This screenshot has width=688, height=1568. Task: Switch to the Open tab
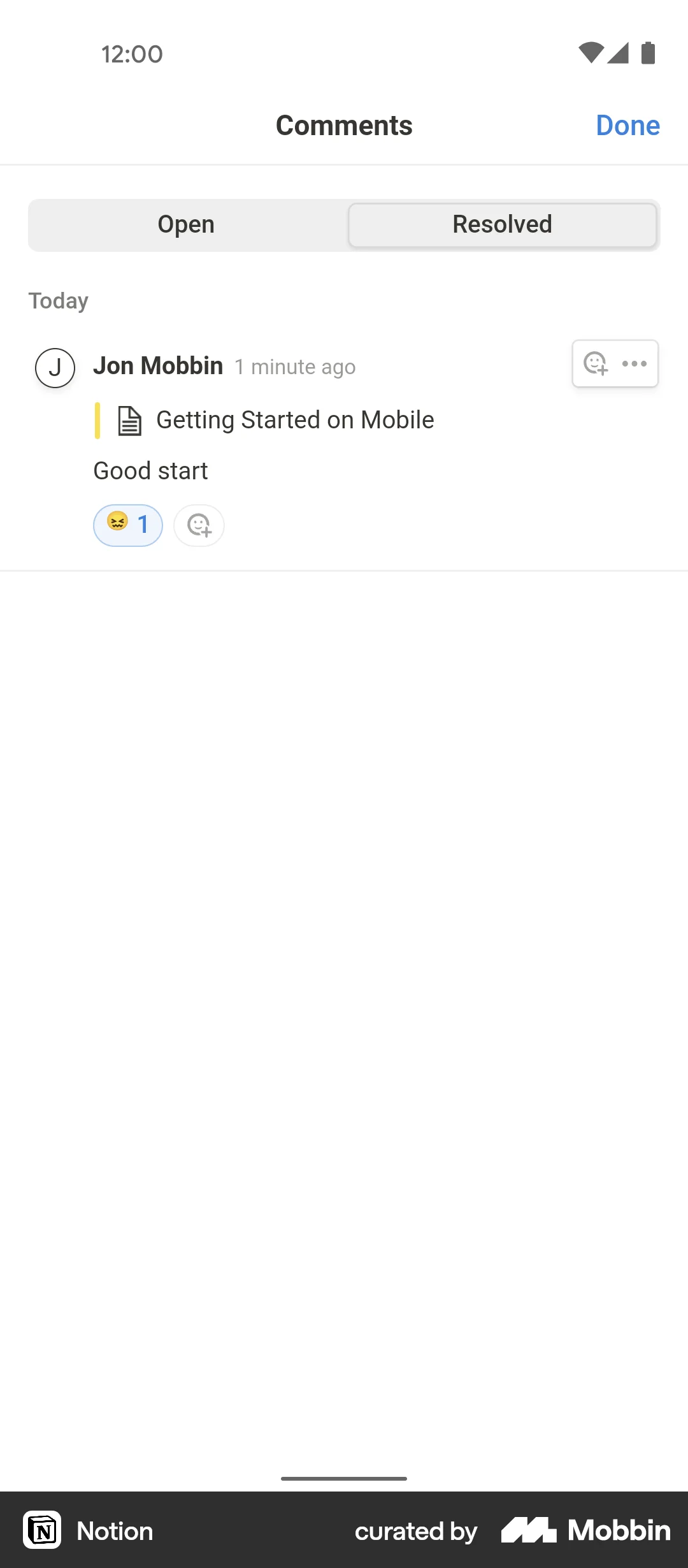click(186, 224)
